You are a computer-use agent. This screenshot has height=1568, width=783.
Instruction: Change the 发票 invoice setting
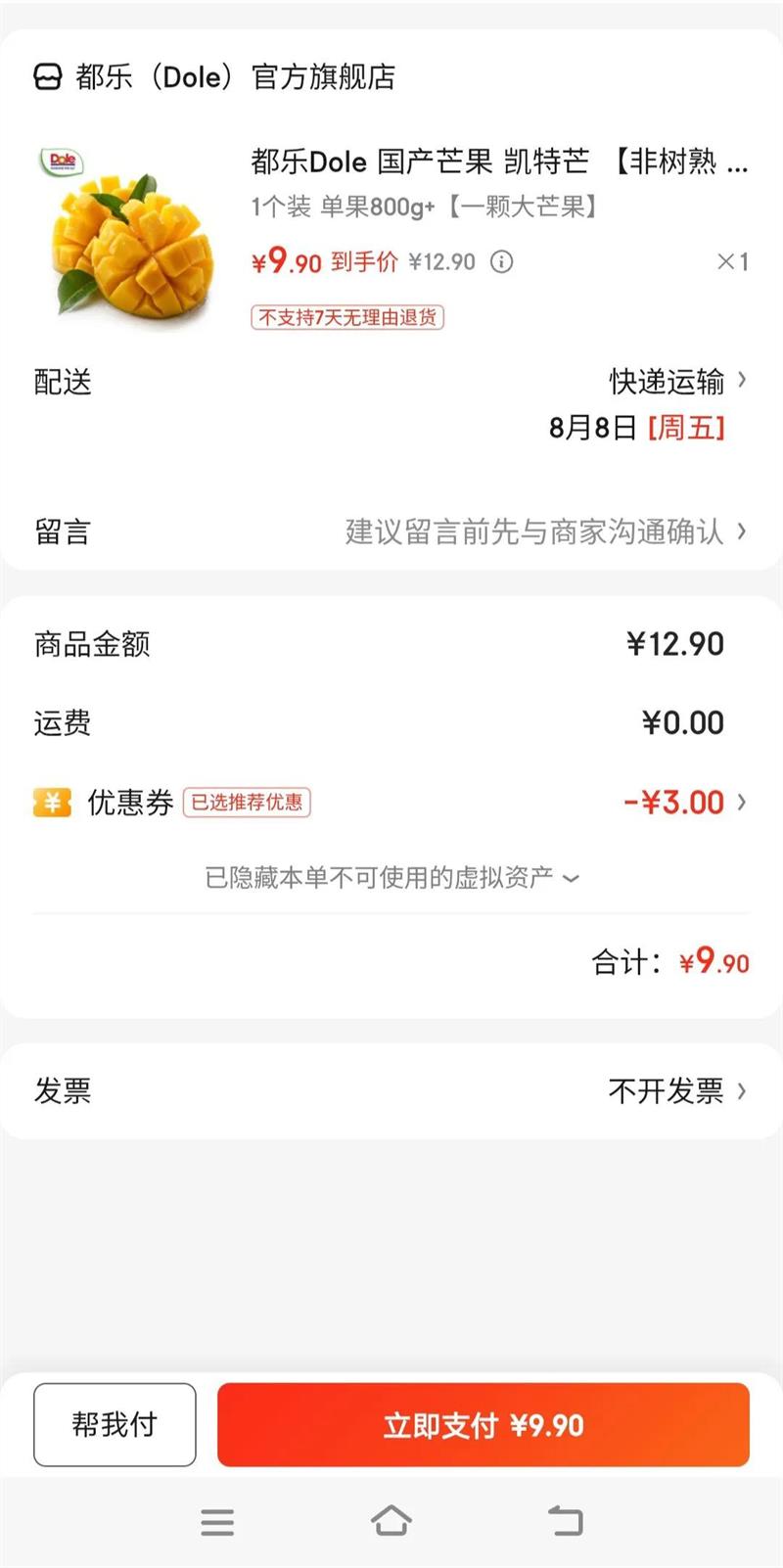click(677, 1090)
